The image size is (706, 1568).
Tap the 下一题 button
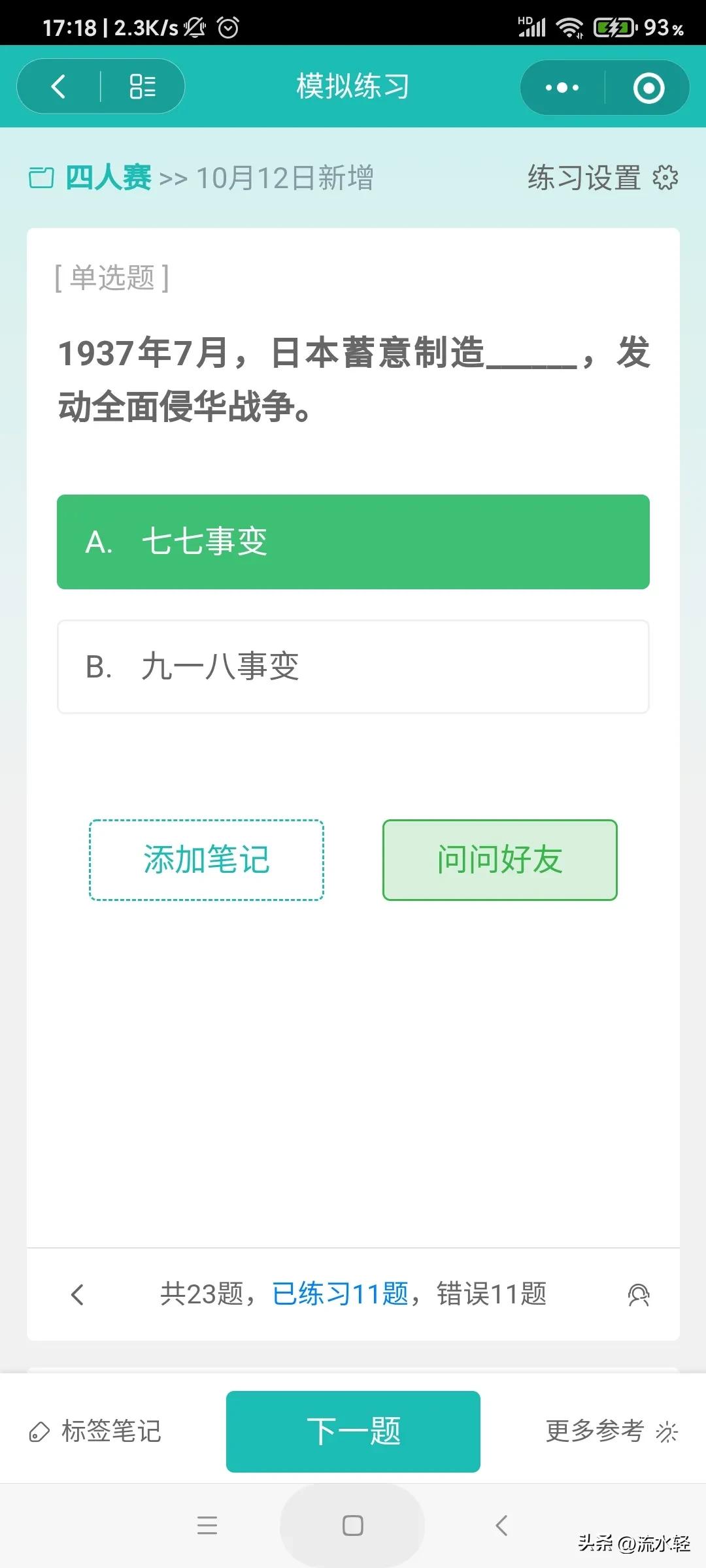pos(353,1431)
